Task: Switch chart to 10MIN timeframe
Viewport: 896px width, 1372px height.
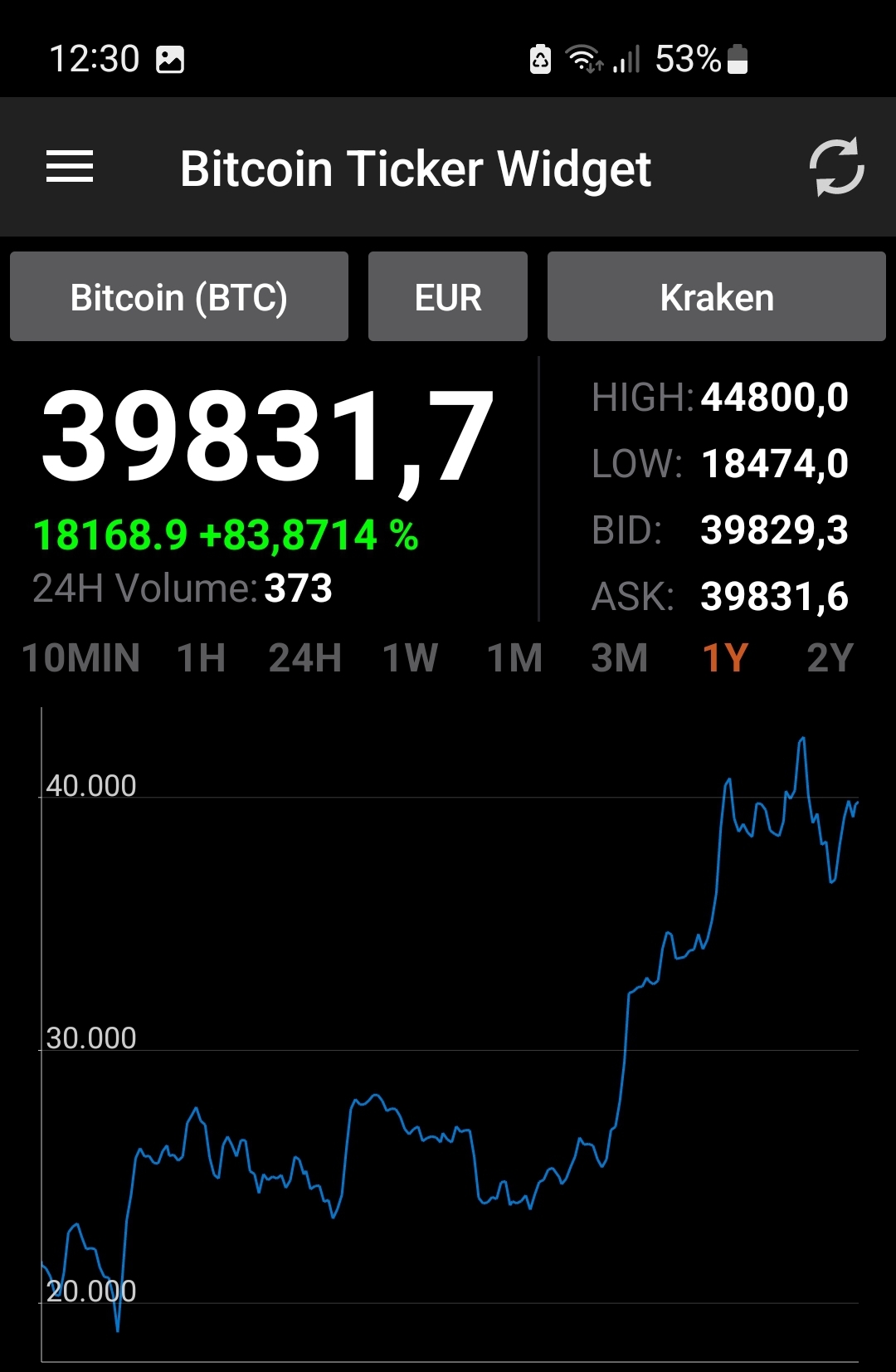Action: tap(81, 657)
